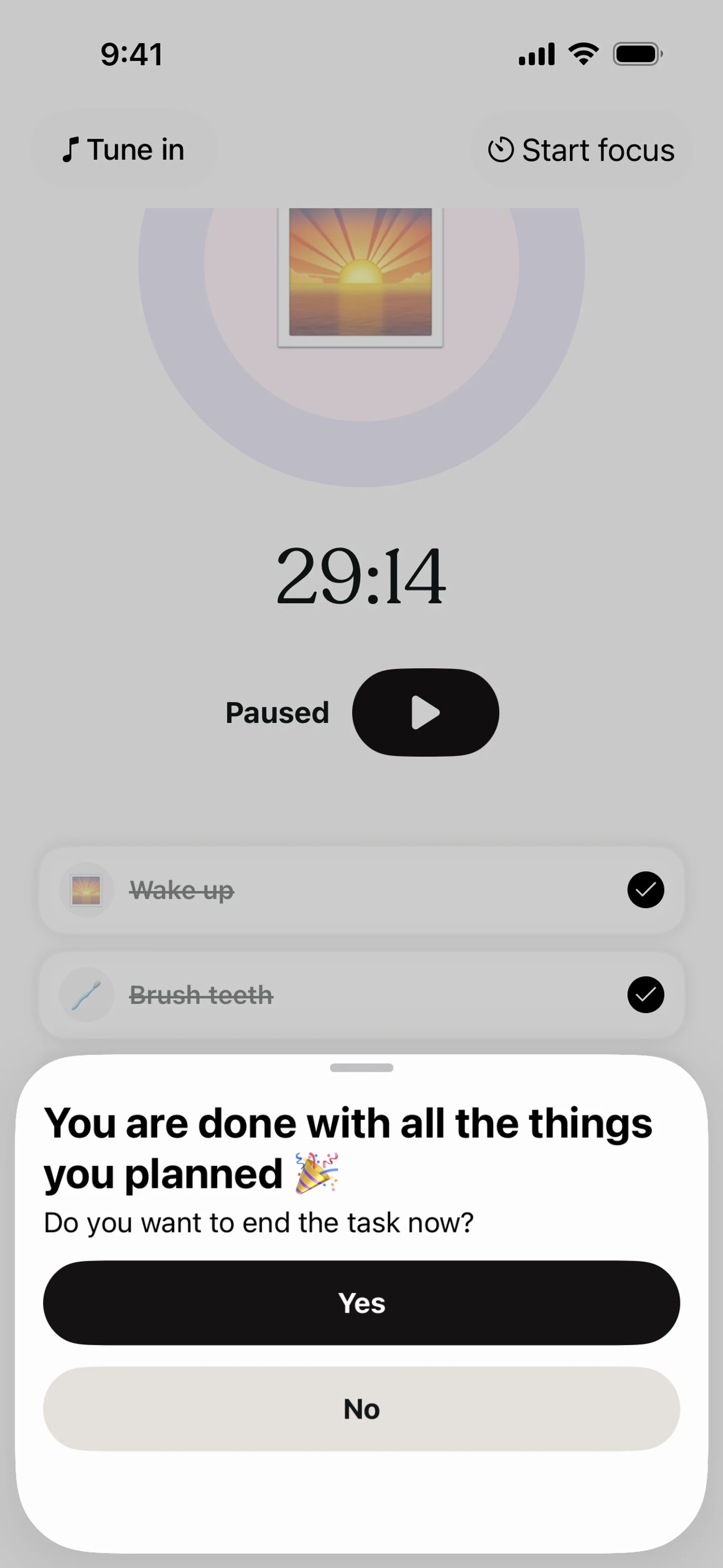Decline ending the task with No
This screenshot has width=723, height=1568.
[x=361, y=1409]
